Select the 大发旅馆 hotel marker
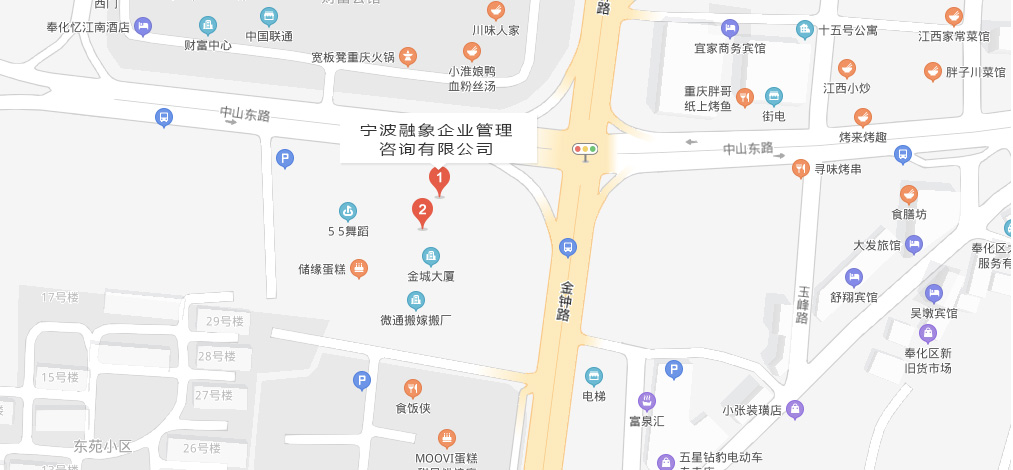 coord(914,244)
